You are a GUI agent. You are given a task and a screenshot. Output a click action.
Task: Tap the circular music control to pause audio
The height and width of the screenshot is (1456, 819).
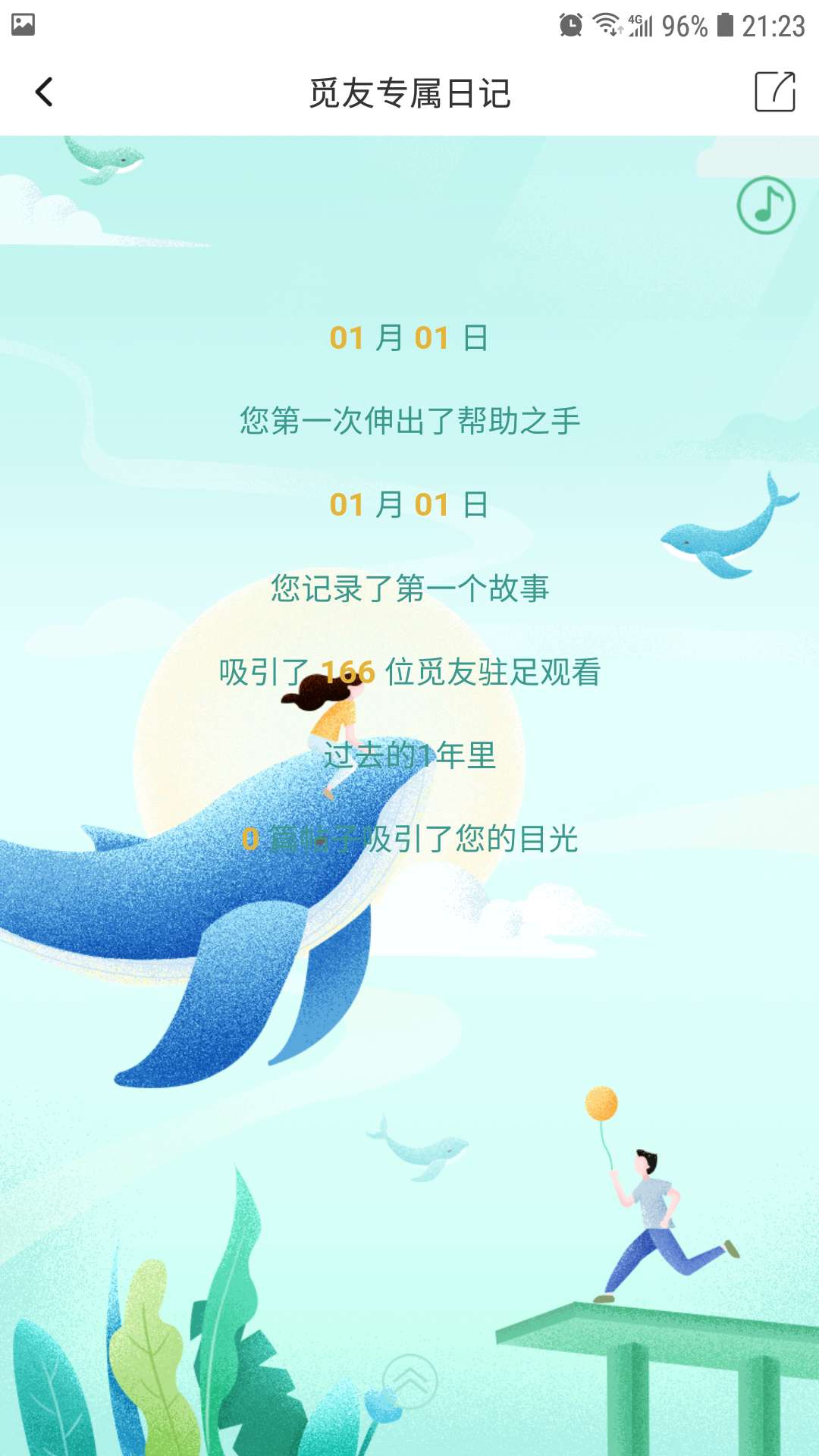[767, 206]
